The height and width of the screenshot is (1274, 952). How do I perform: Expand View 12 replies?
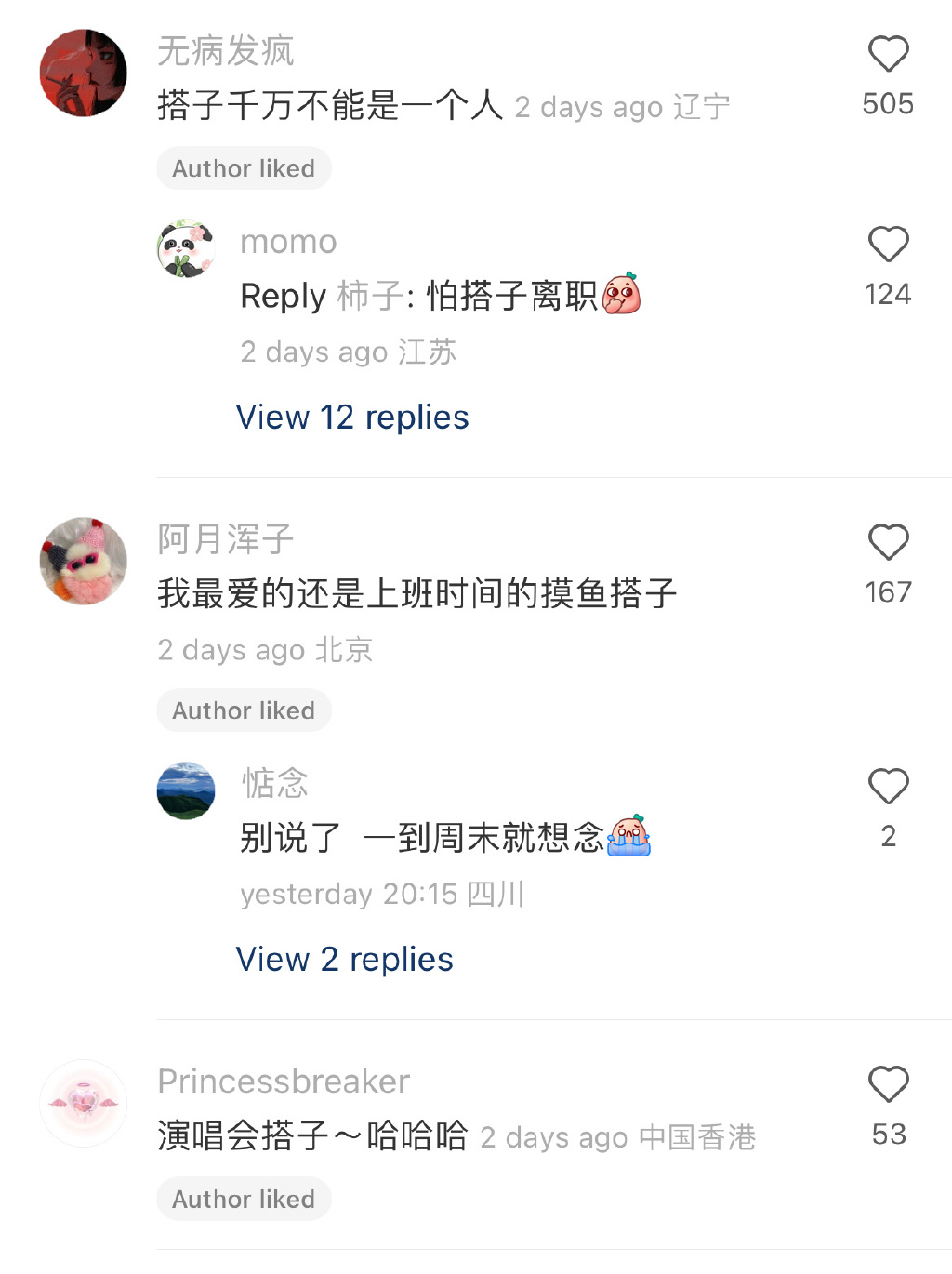pyautogui.click(x=352, y=418)
